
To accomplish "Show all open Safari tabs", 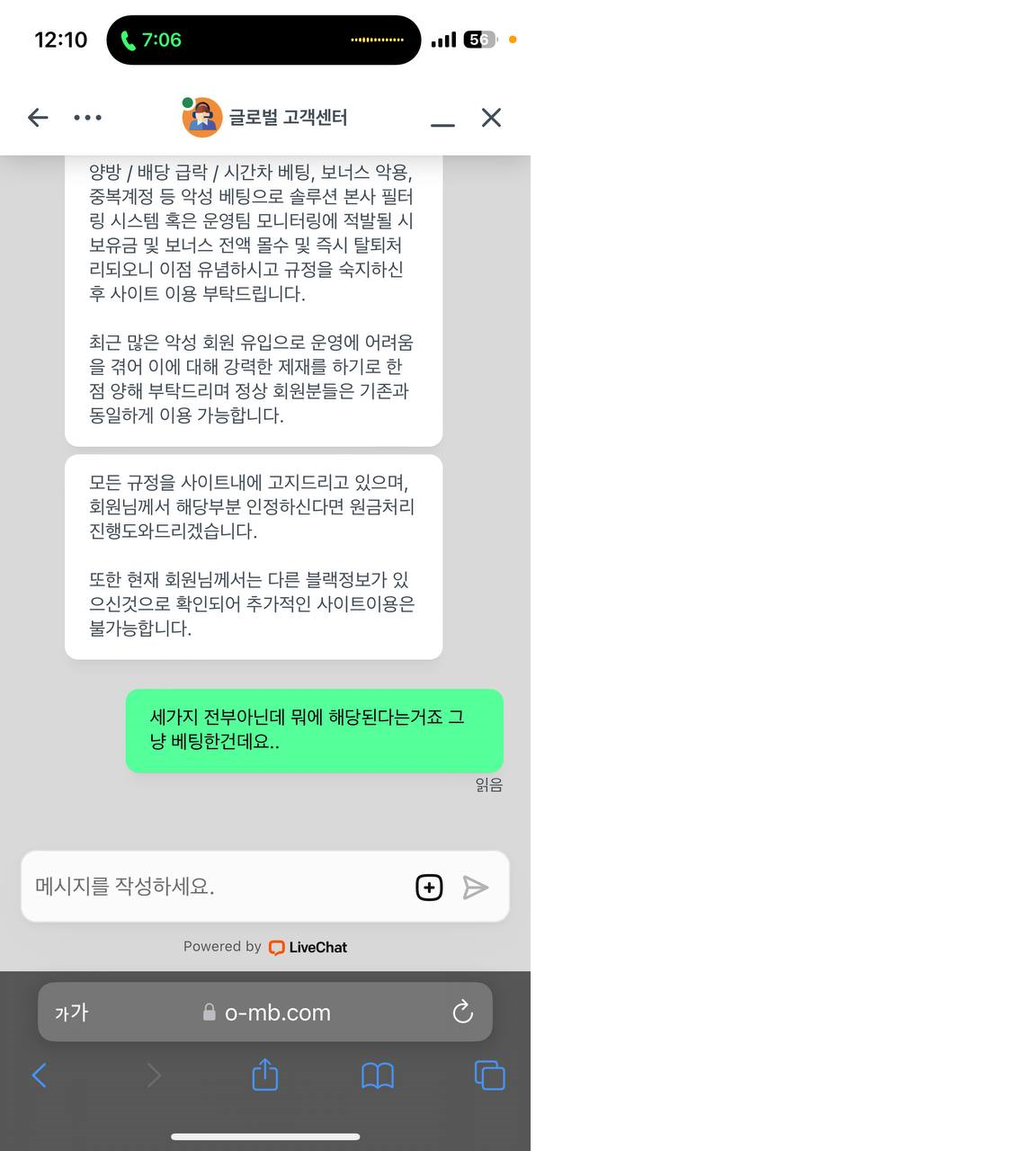I will pyautogui.click(x=489, y=1075).
